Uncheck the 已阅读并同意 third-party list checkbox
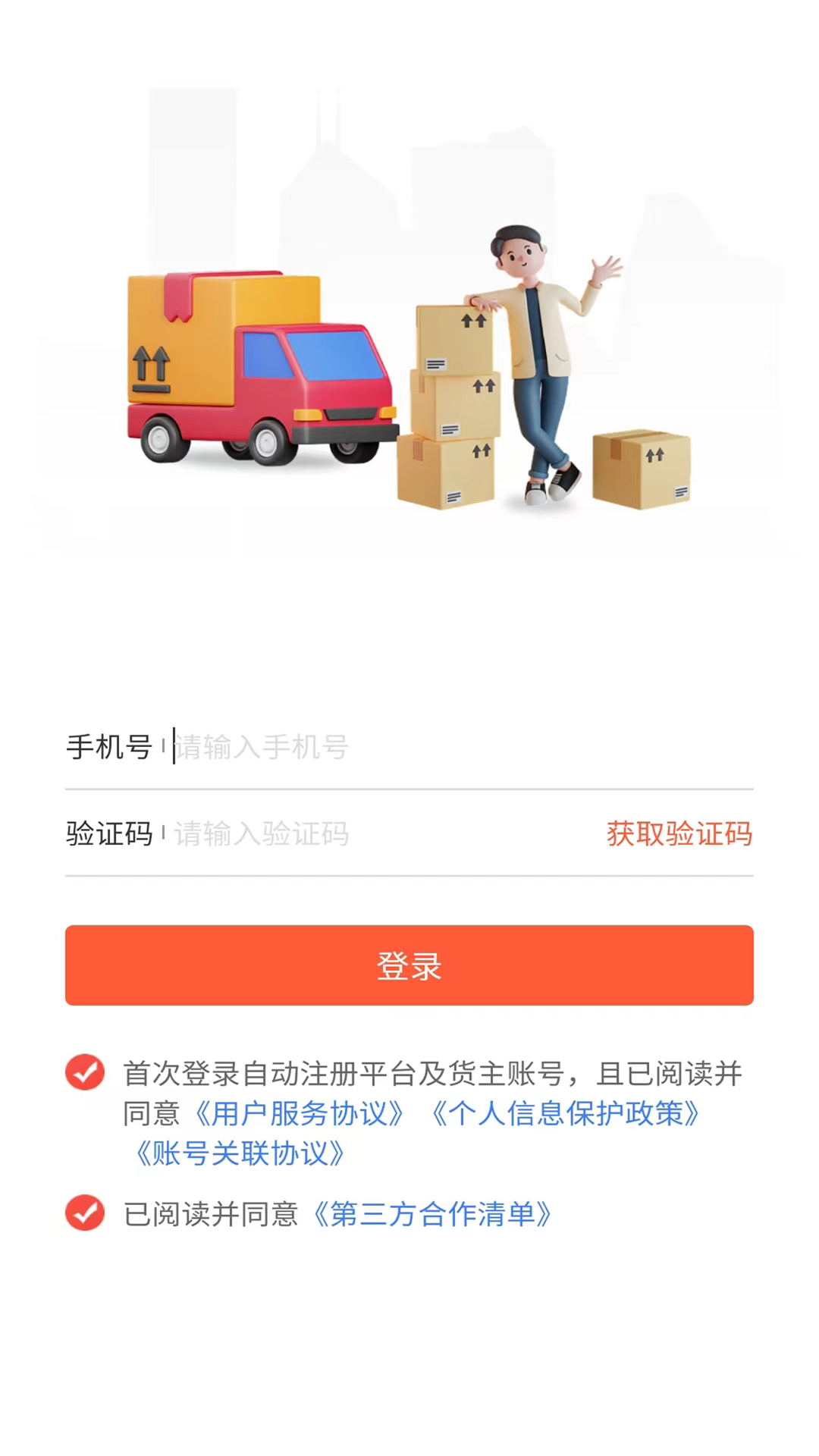The height and width of the screenshot is (1456, 819). coord(85,1213)
